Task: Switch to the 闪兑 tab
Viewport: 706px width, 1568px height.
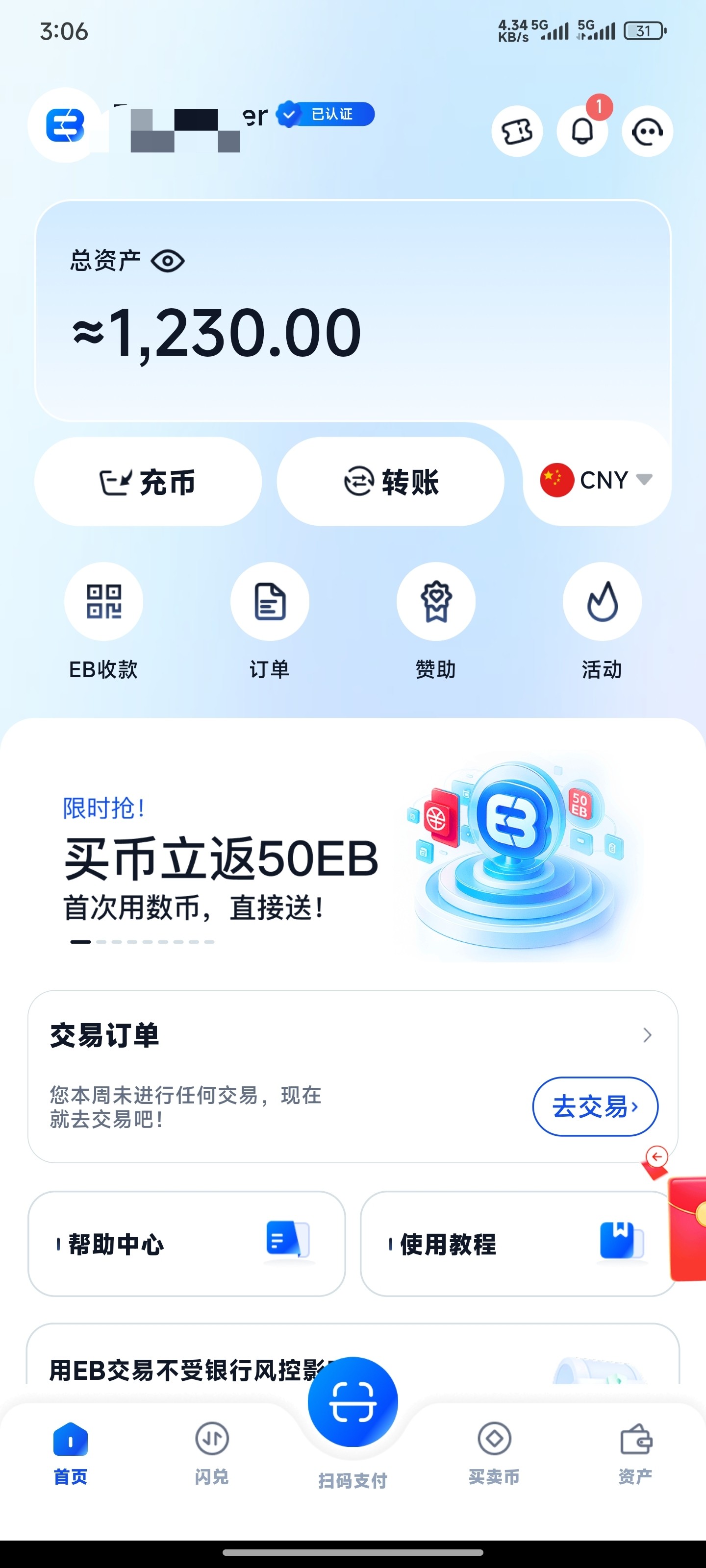Action: (211, 1452)
